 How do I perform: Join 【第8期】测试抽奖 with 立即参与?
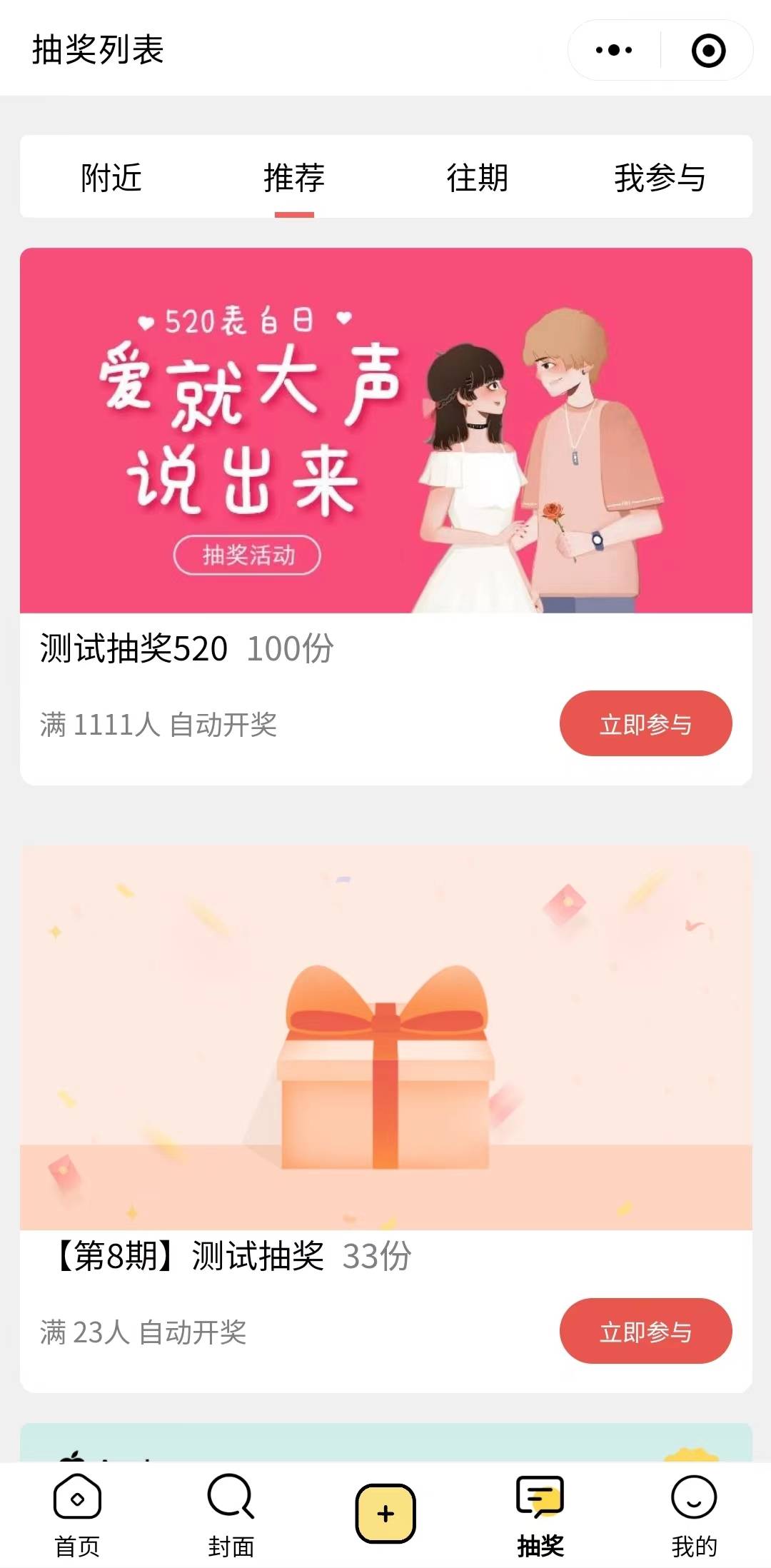click(x=645, y=1331)
